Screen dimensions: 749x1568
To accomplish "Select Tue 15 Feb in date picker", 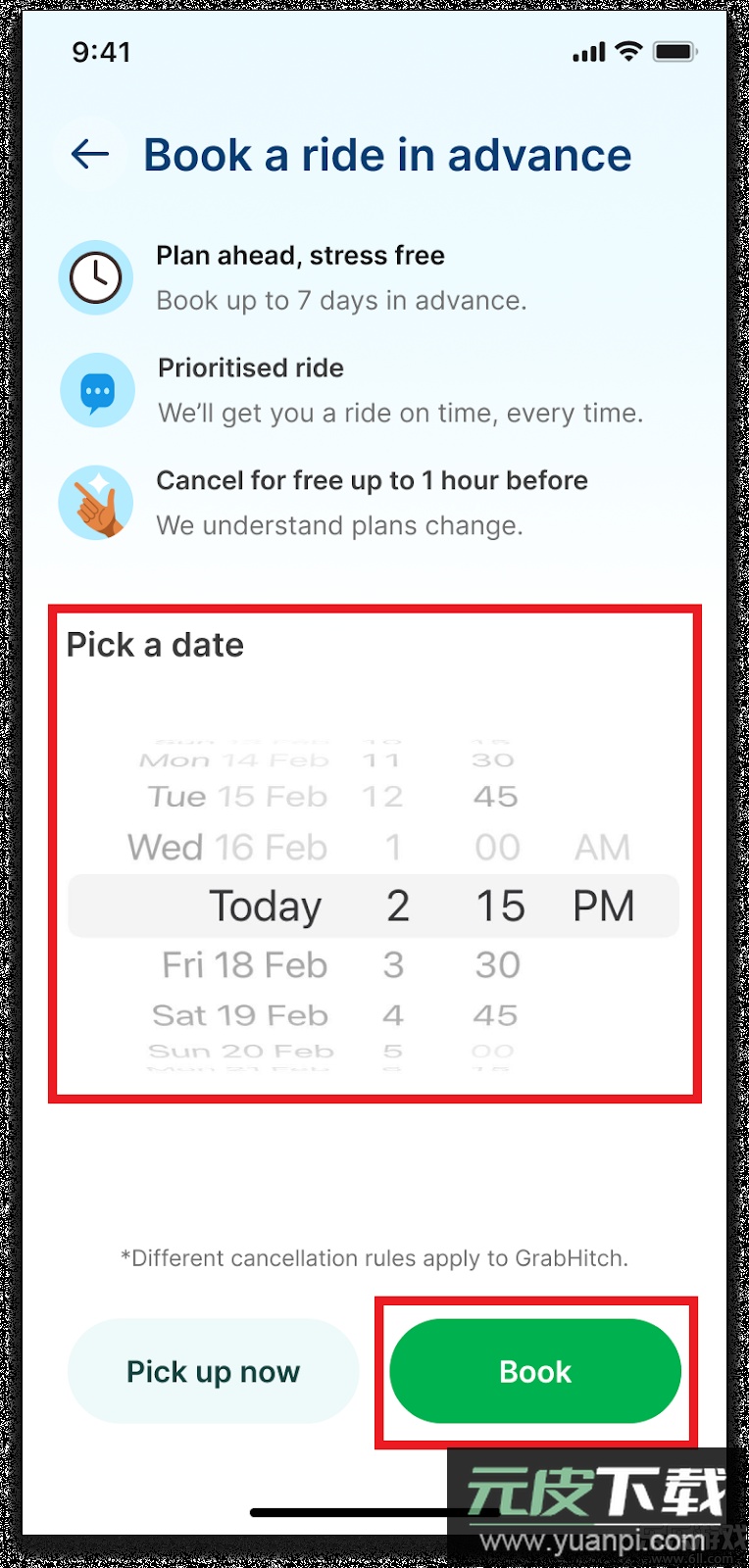I will click(x=237, y=797).
